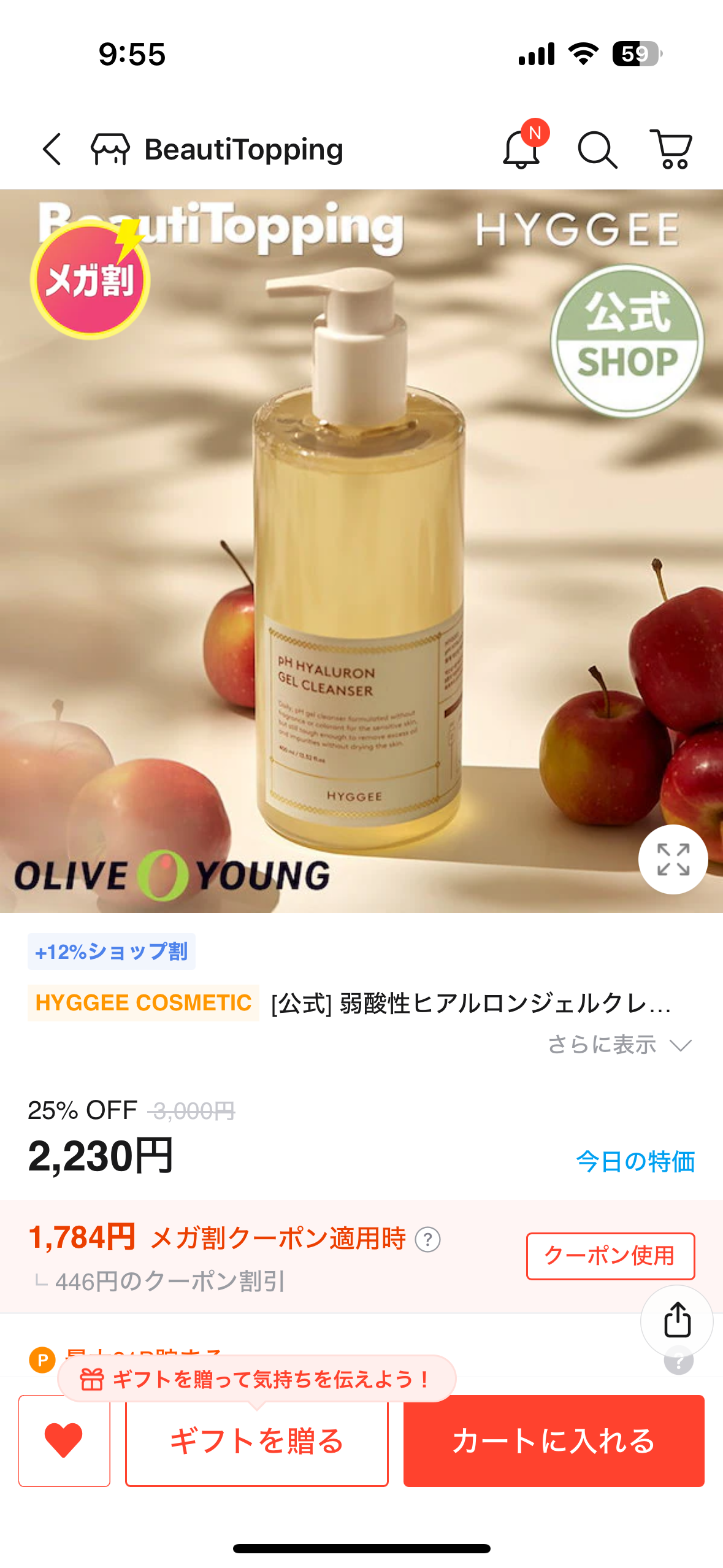Tap the +12% shop discount badge
723x1568 pixels.
click(x=112, y=951)
